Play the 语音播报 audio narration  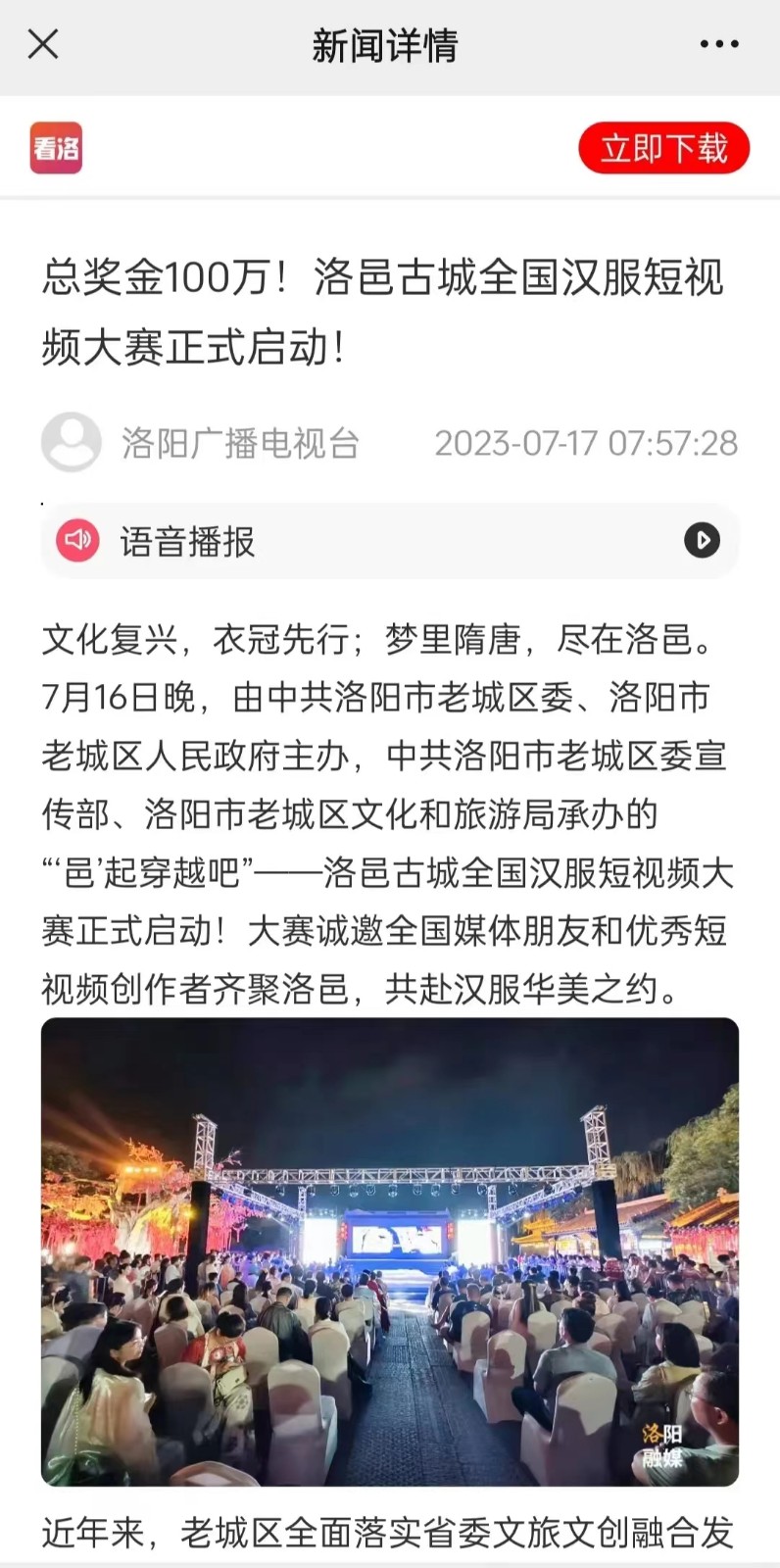[x=702, y=540]
